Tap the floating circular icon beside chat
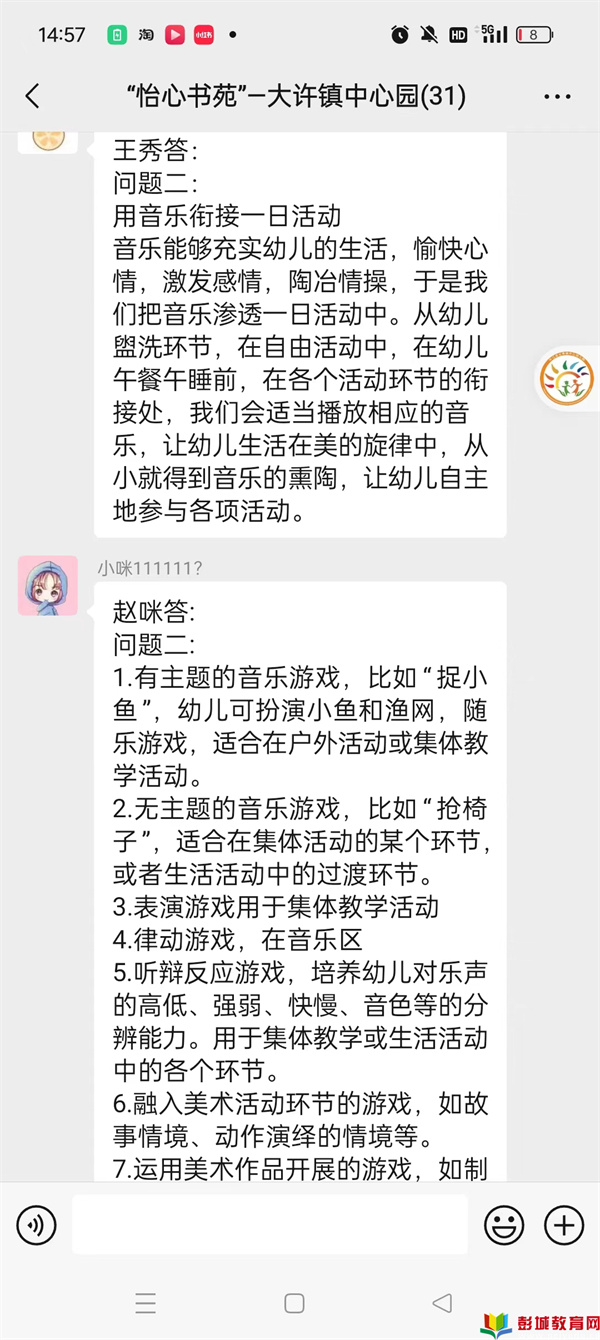600x1340 pixels. point(566,378)
